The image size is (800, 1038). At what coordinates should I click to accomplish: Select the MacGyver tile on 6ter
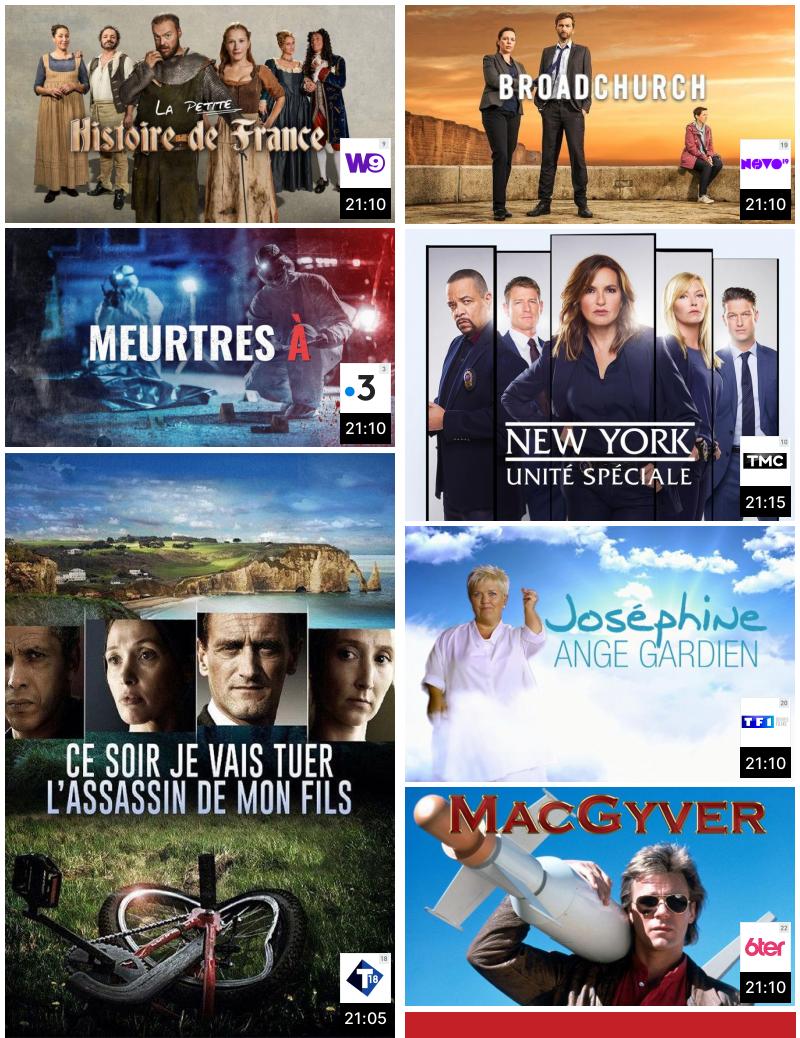[600, 896]
